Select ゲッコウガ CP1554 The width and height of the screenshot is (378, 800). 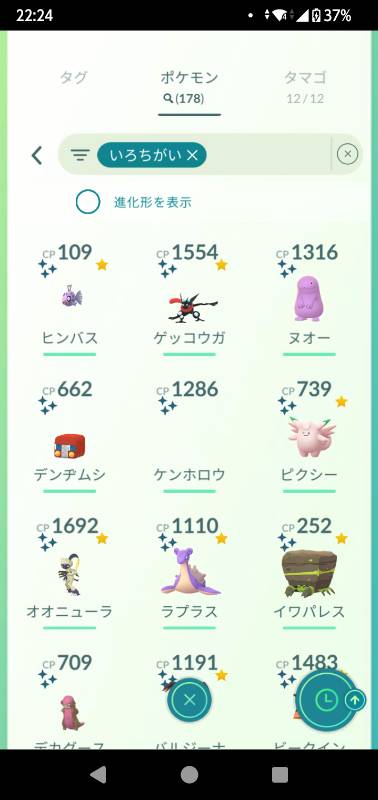coord(189,298)
